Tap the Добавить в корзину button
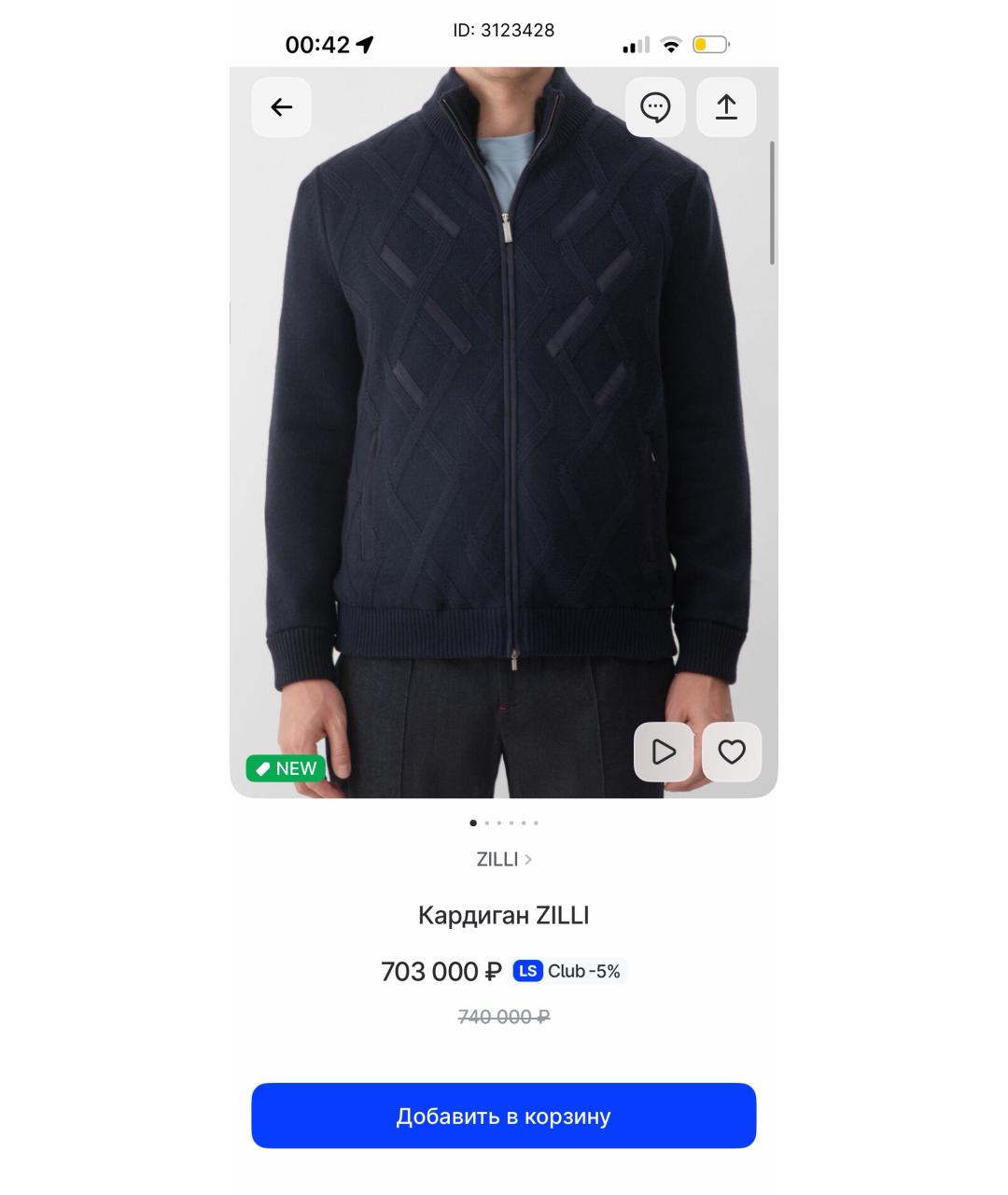The image size is (1008, 1195). pos(503,1116)
